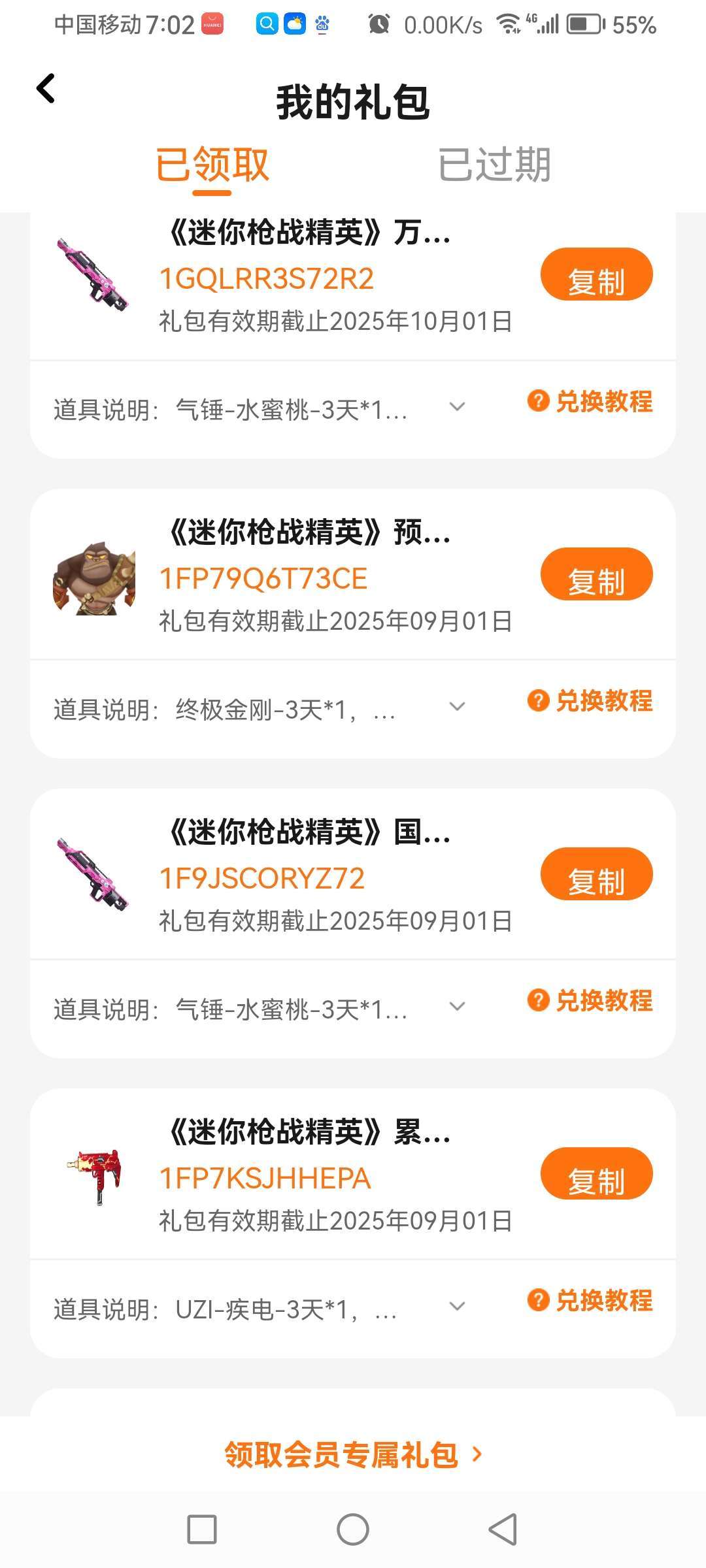
Task: Open 兑换教程 for code 1GQLRR3S72R2
Action: tap(590, 401)
